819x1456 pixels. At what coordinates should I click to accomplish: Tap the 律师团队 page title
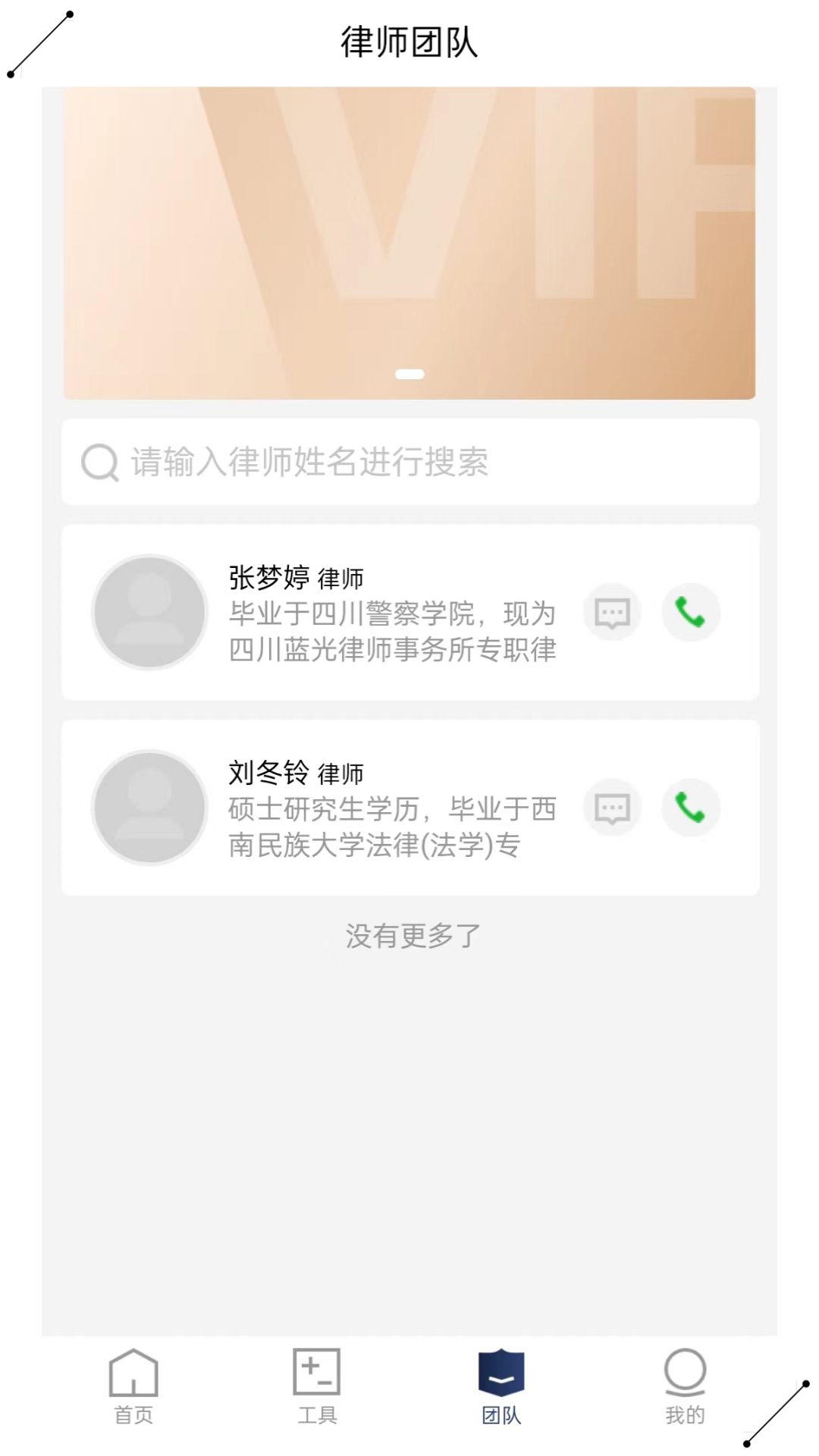pos(409,43)
